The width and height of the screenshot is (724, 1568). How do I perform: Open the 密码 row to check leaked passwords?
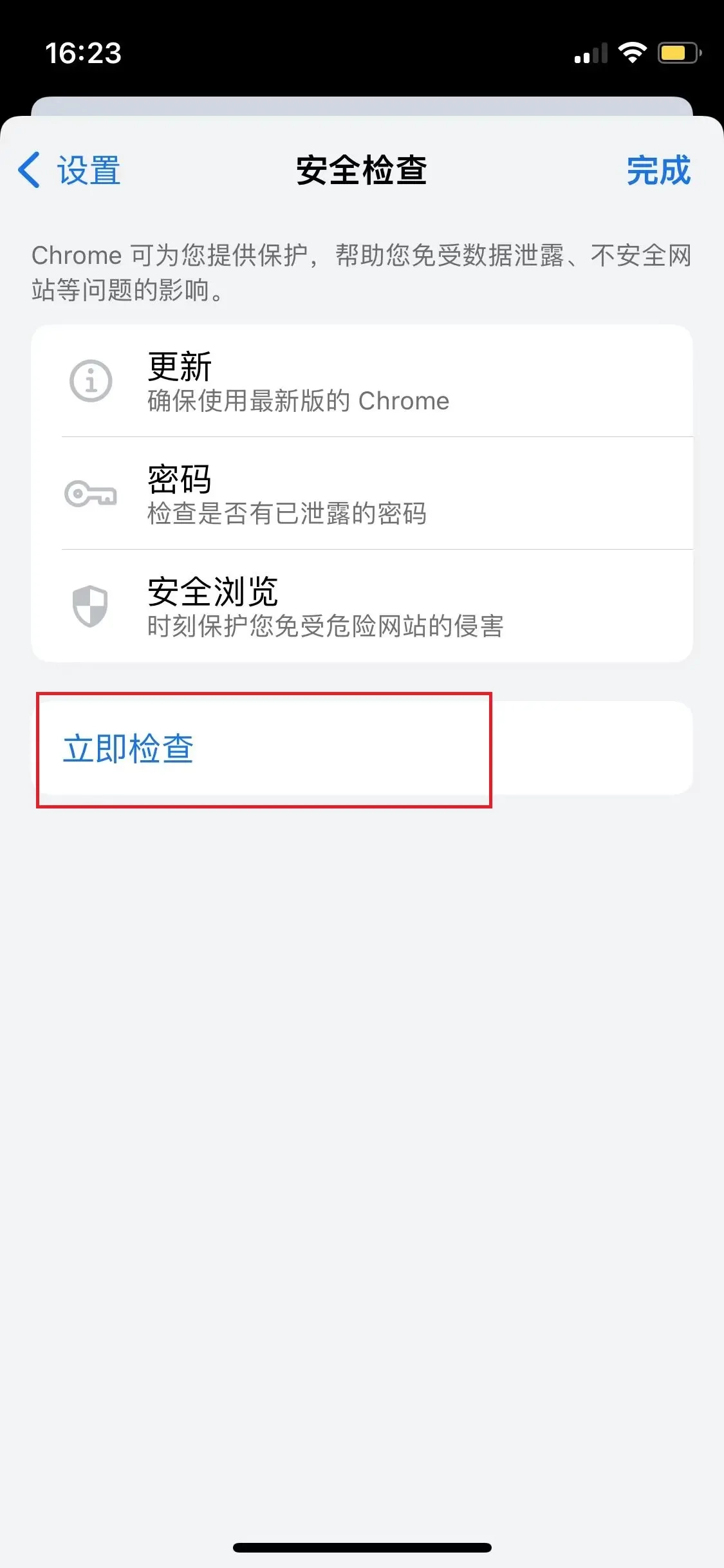[x=360, y=493]
